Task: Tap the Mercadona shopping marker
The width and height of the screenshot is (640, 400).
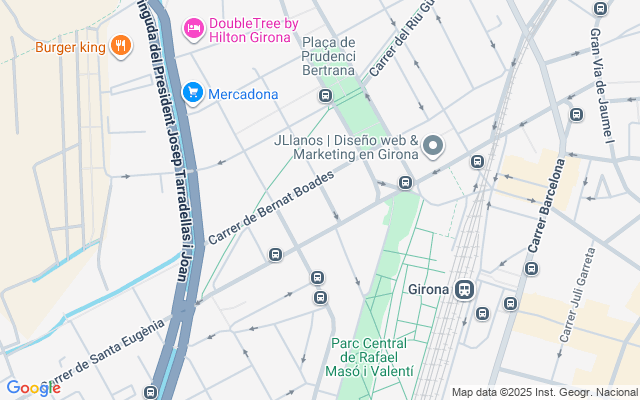Action: click(x=193, y=93)
